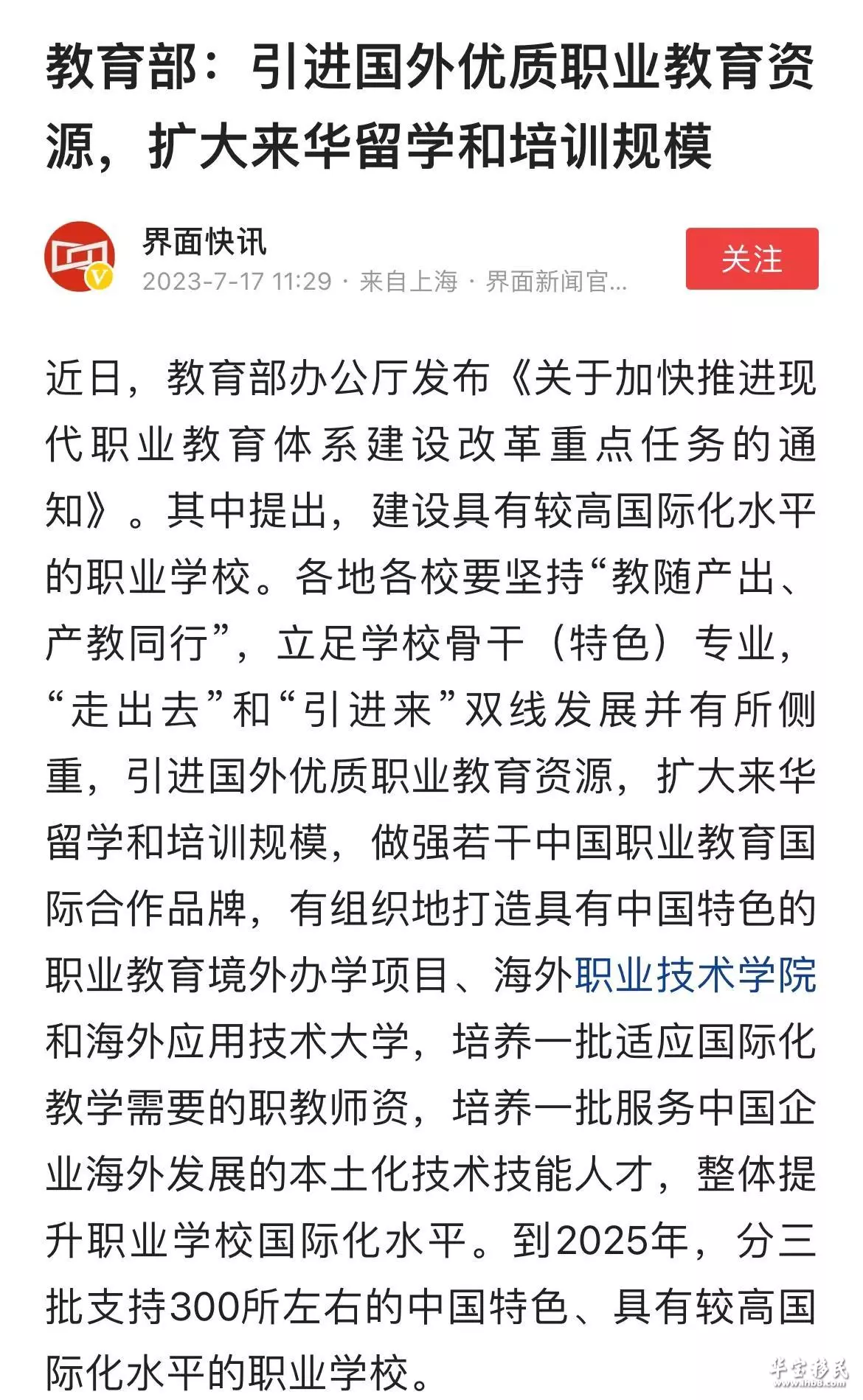Open the 职业技术学院 blue link
Image resolution: width=863 pixels, height=1400 pixels.
pos(696,976)
